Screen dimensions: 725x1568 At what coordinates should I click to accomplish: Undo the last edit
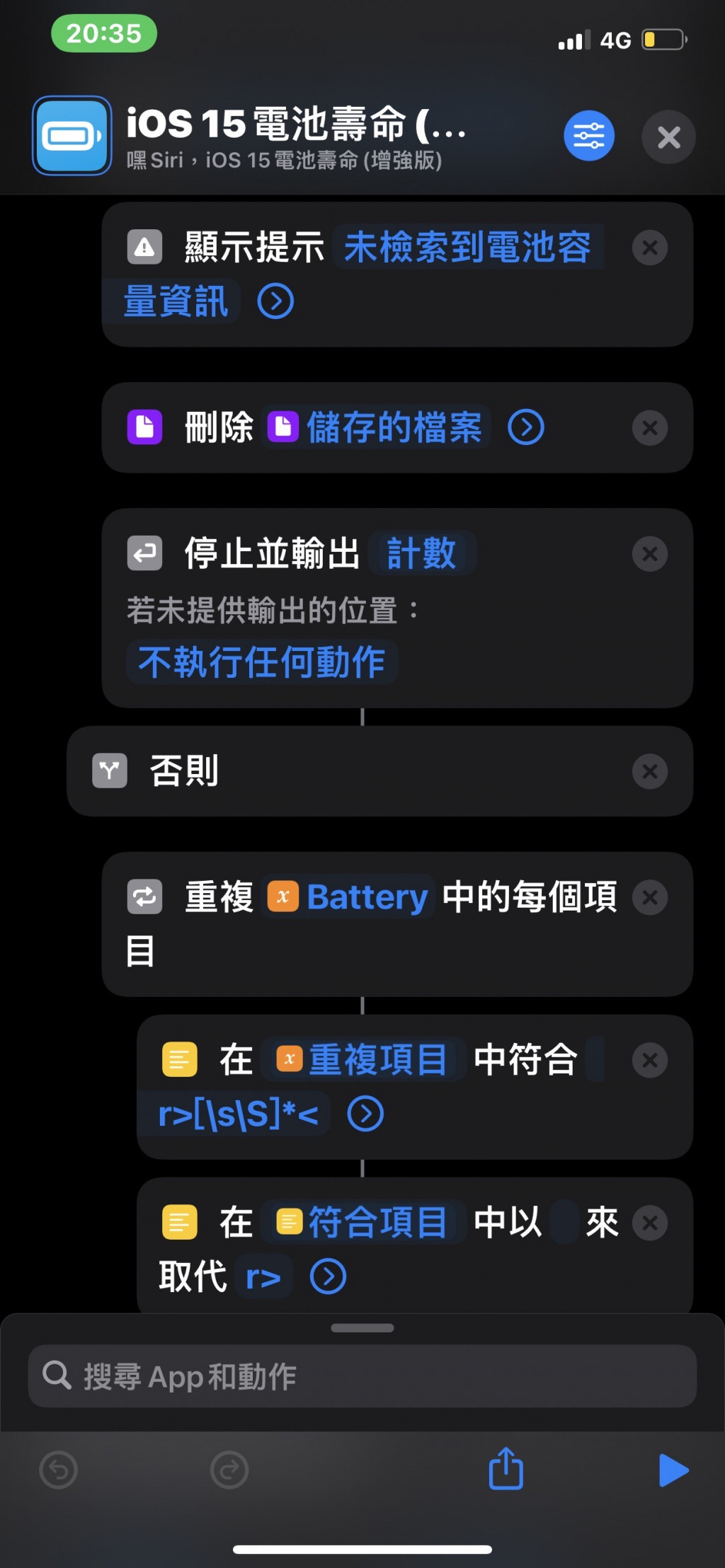pyautogui.click(x=59, y=1470)
